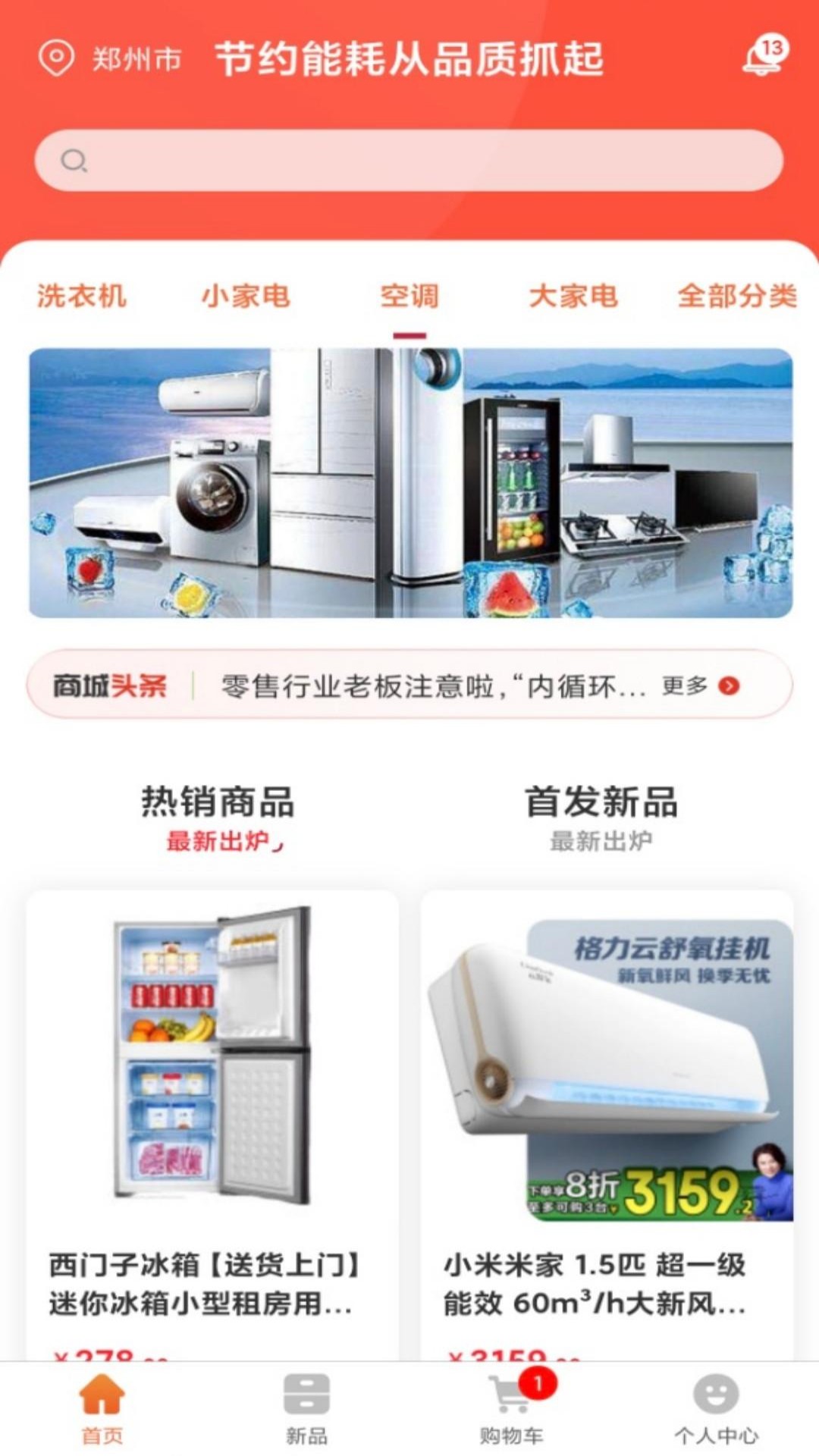Open the 个人中心 profile tab
This screenshot has height=1456, width=819.
(x=716, y=1408)
